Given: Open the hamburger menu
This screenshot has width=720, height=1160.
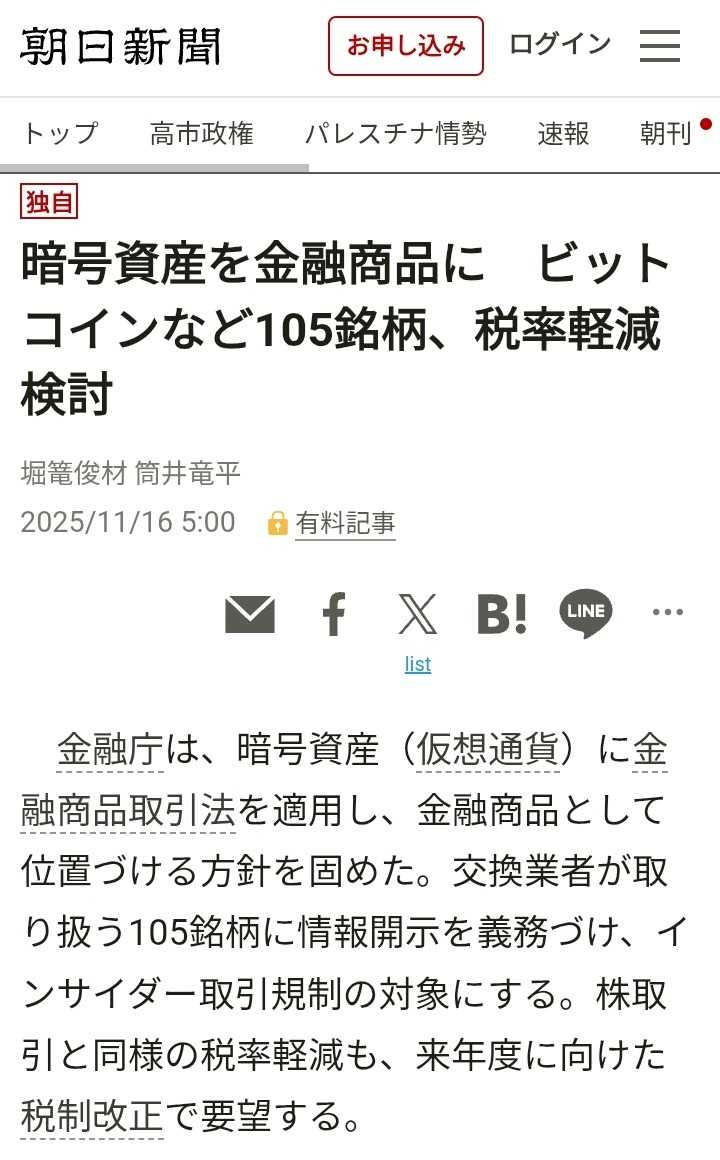Looking at the screenshot, I should (x=660, y=46).
